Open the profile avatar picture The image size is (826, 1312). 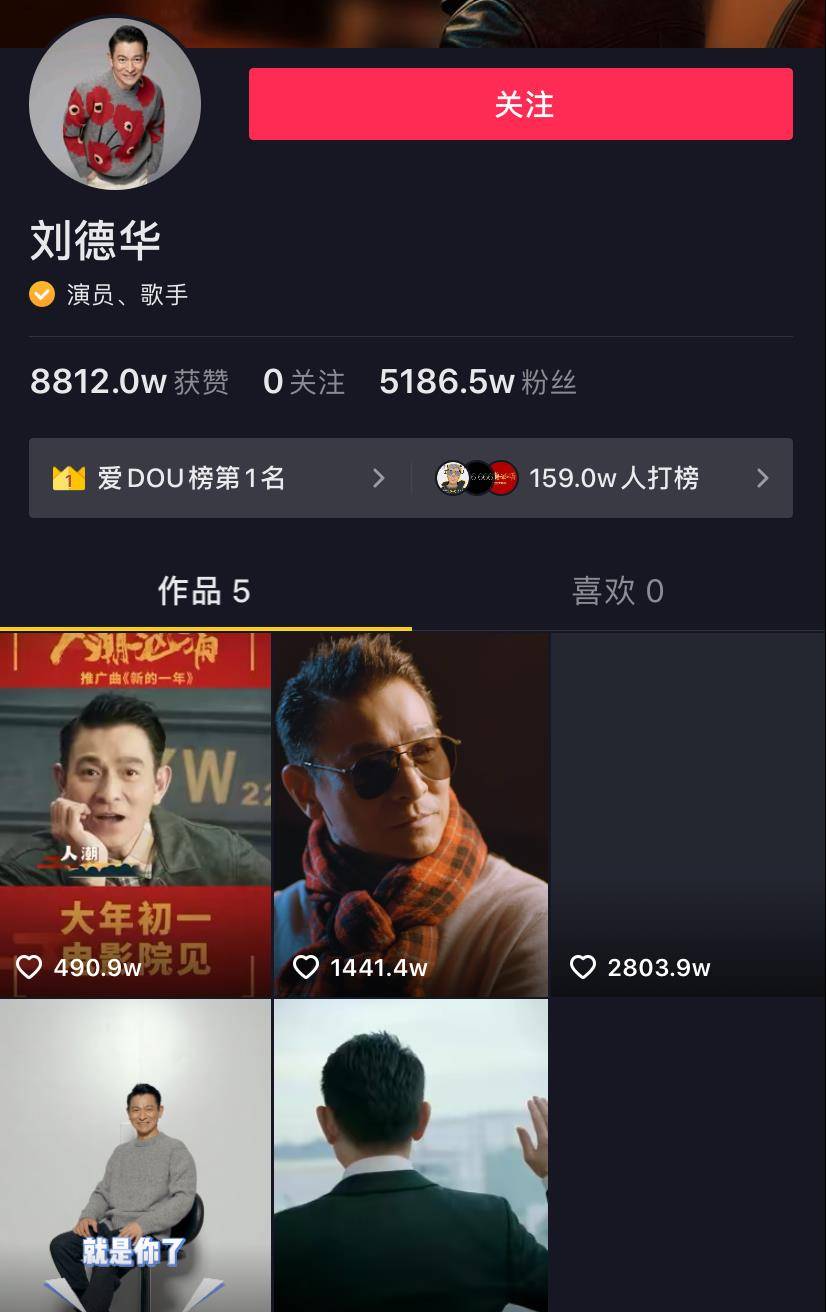coord(115,104)
